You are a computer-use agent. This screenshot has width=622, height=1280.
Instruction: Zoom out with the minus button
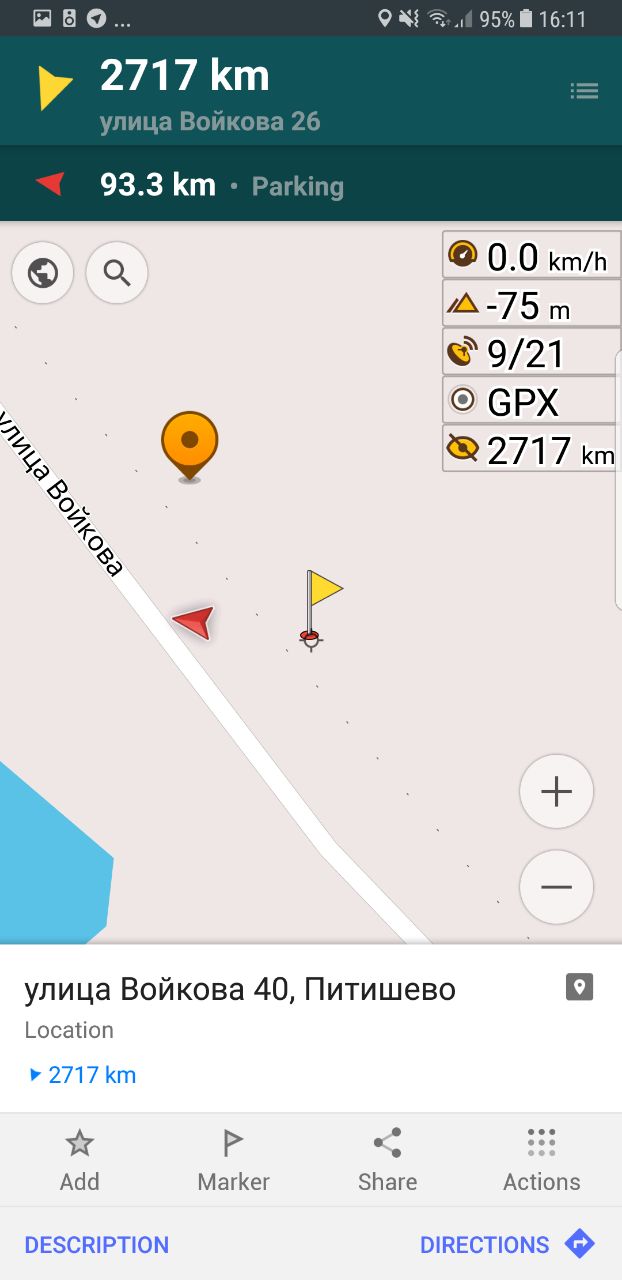[556, 887]
